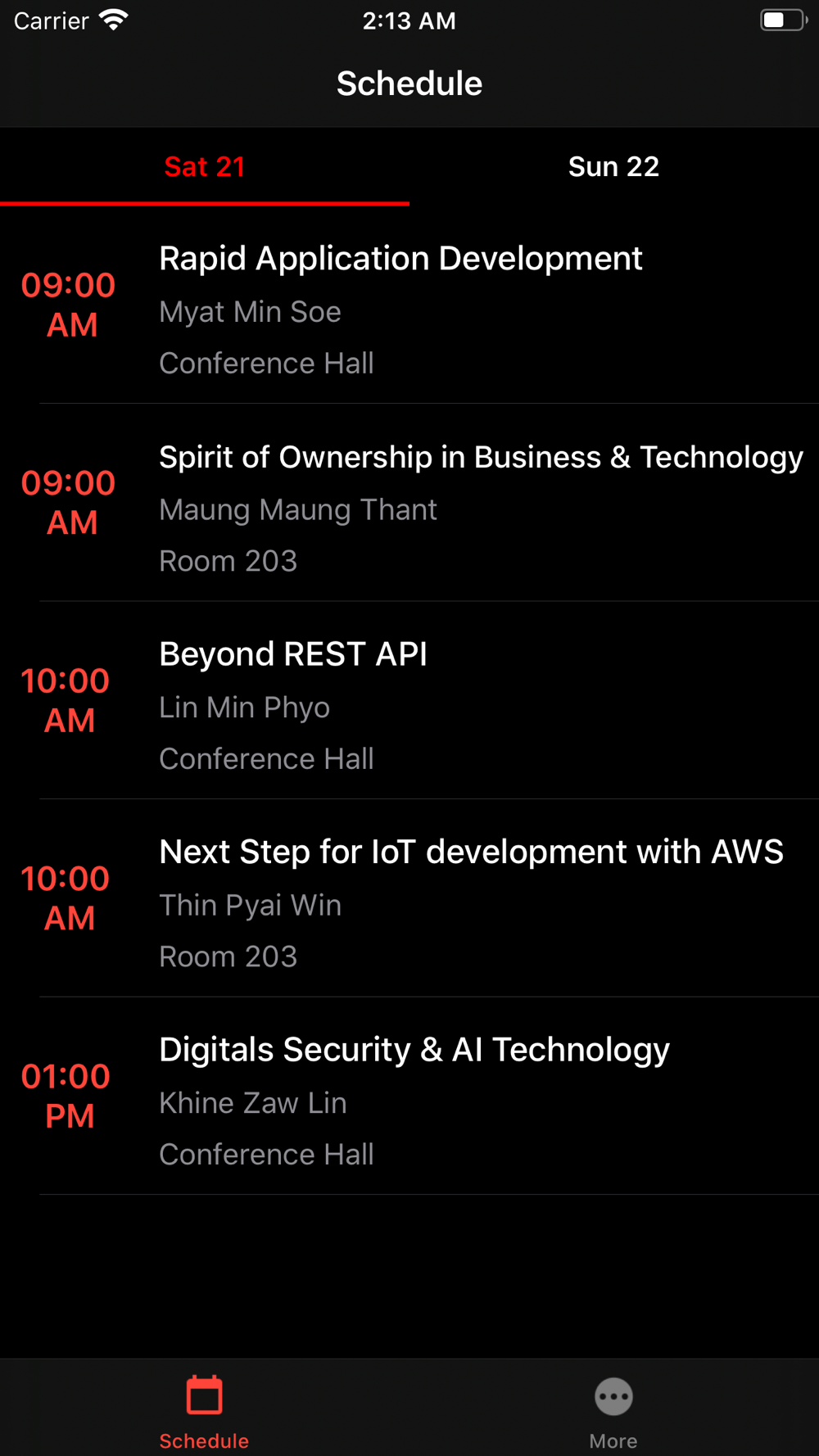The image size is (819, 1456).
Task: Open Spirit of Ownership in Business & Technology
Action: [409, 503]
